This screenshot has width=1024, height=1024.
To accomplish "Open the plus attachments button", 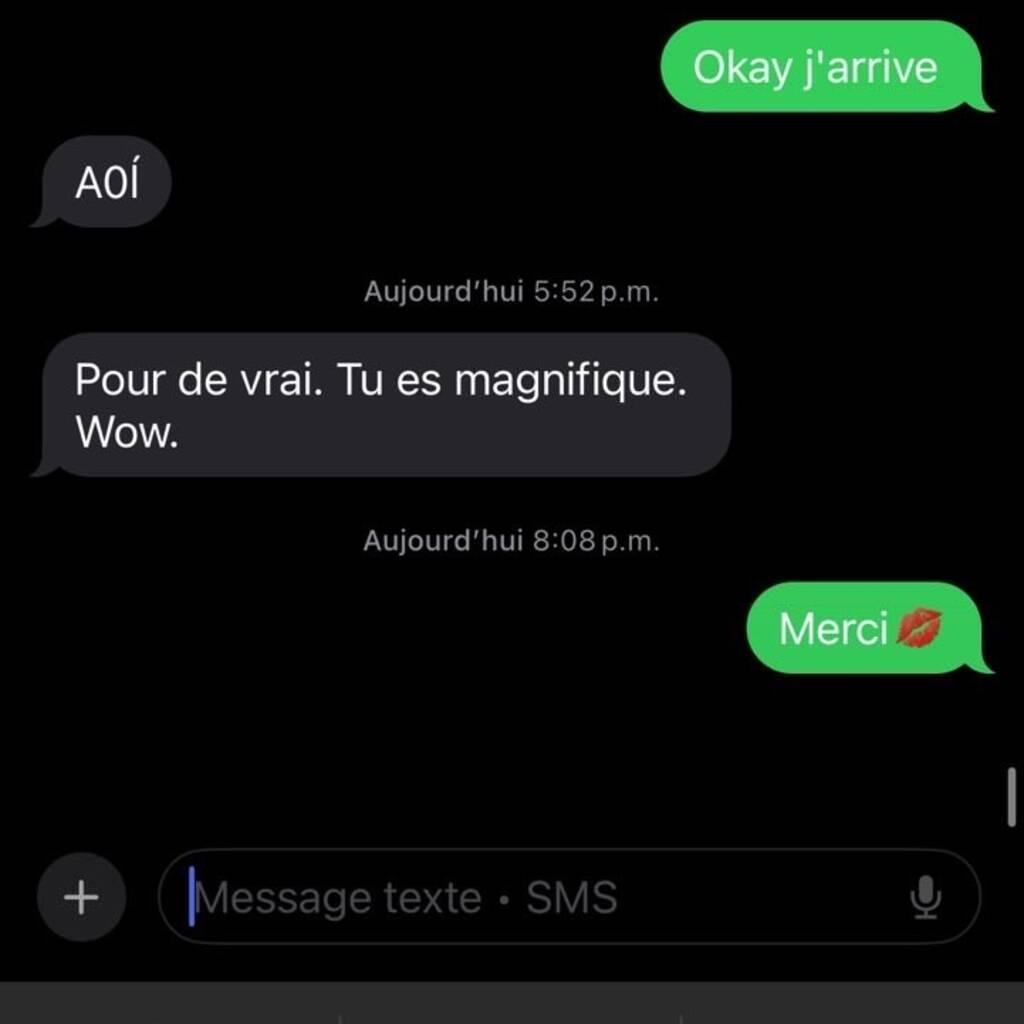I will pyautogui.click(x=81, y=897).
